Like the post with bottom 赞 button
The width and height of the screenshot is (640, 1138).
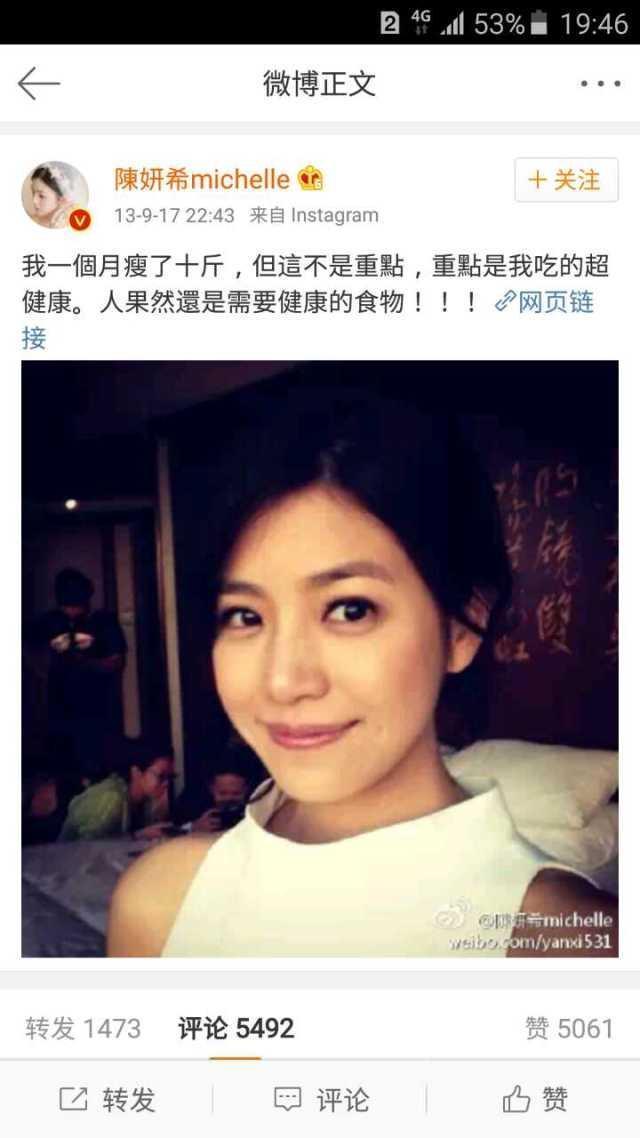(534, 1100)
